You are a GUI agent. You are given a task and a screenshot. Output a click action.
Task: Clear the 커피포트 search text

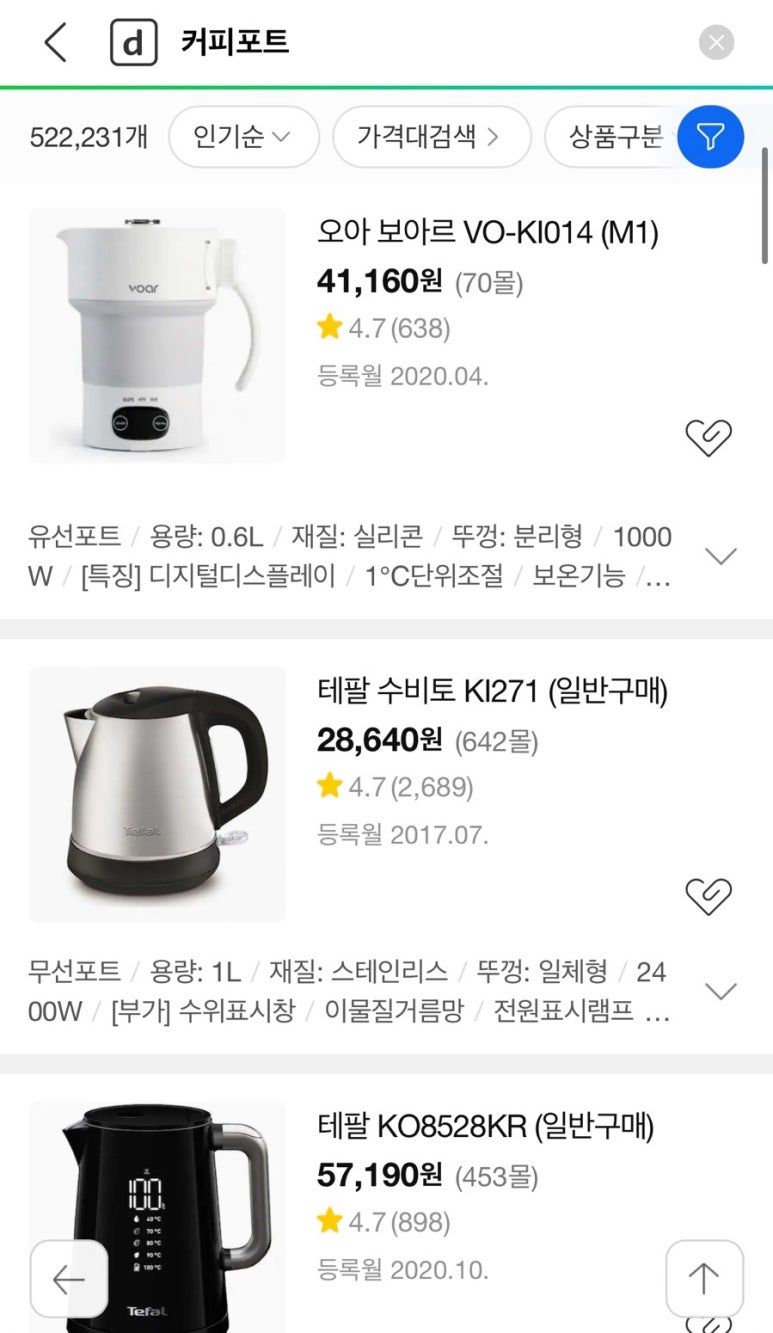pos(716,42)
